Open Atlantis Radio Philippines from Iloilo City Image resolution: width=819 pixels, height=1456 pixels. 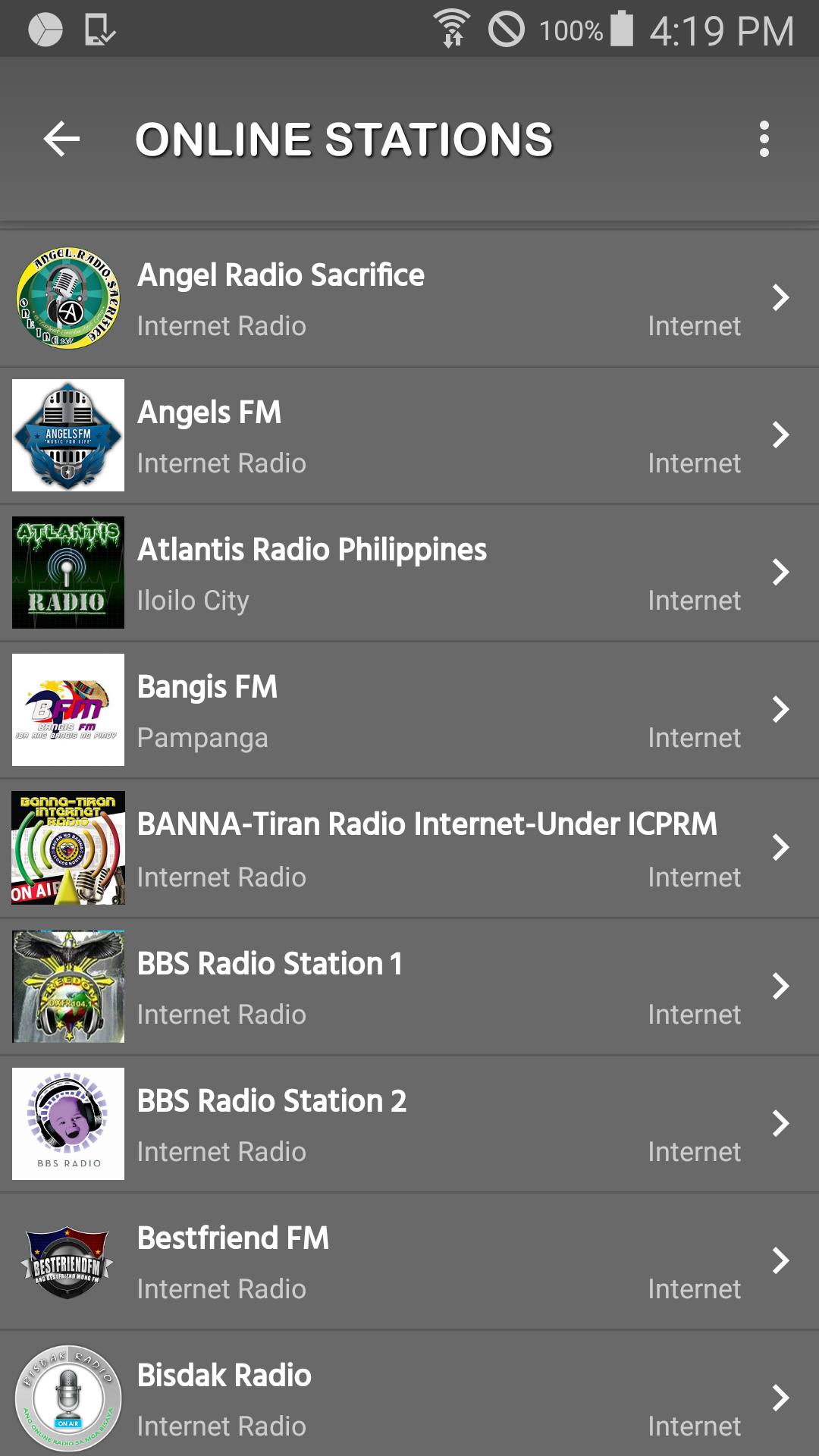click(409, 573)
